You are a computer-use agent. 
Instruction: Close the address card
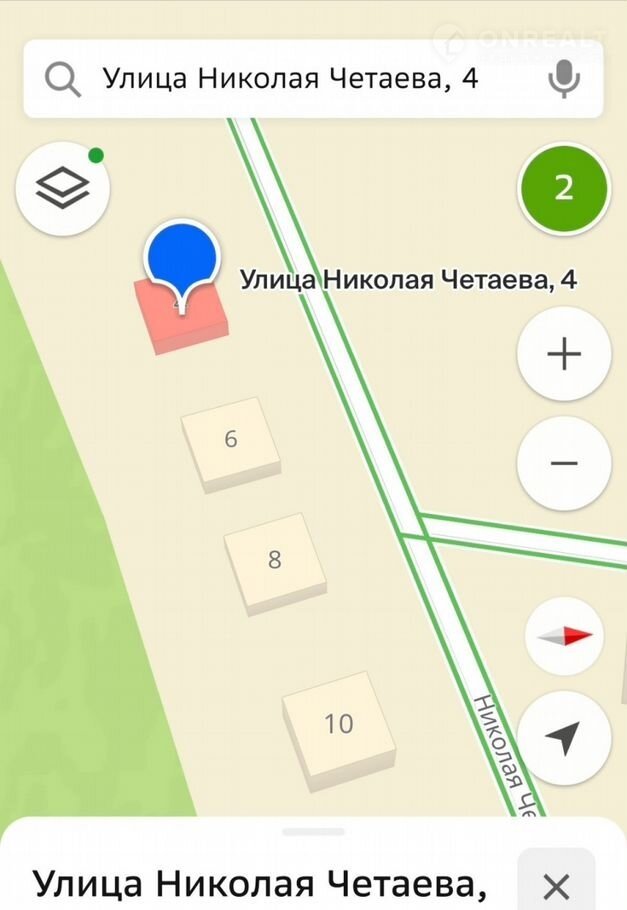[556, 885]
